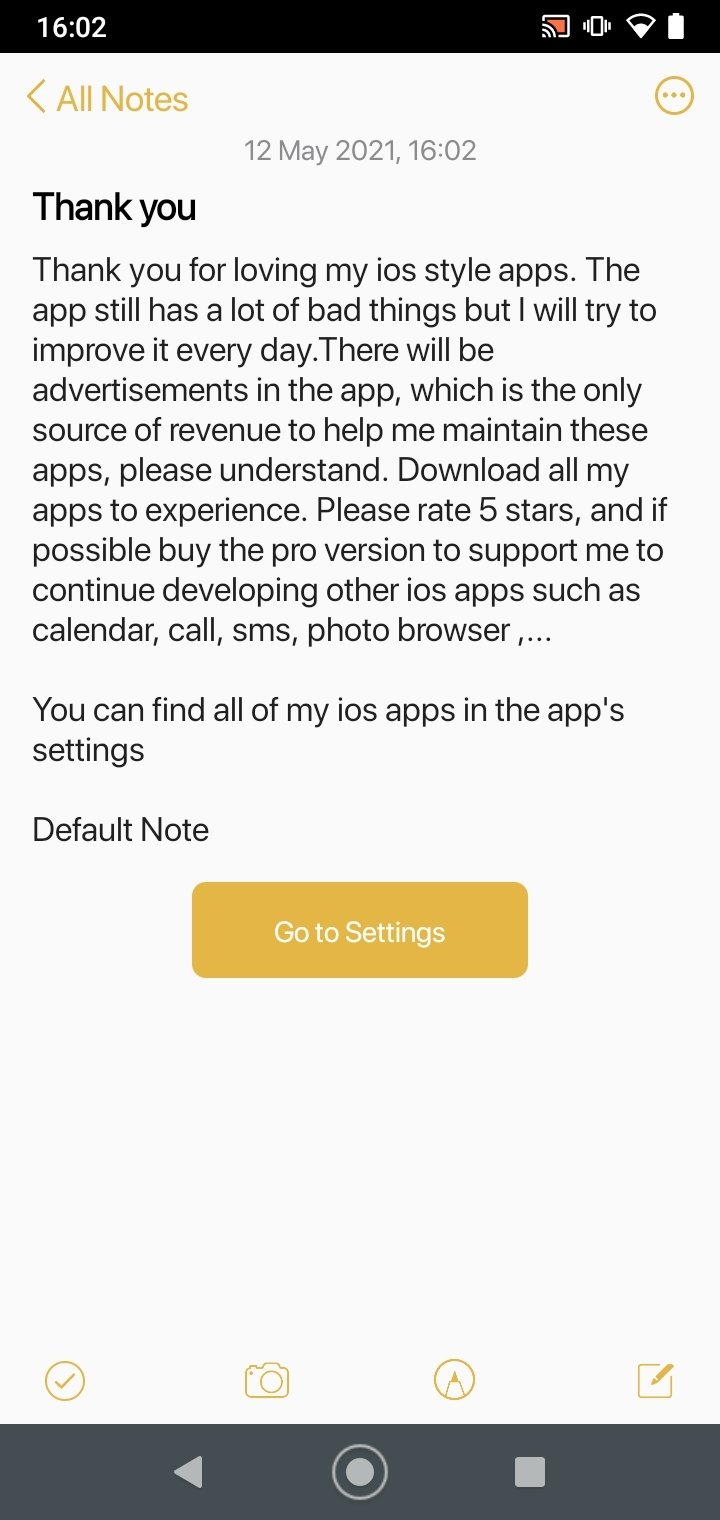Tap the Go to Settings button
The image size is (720, 1520).
pyautogui.click(x=360, y=931)
